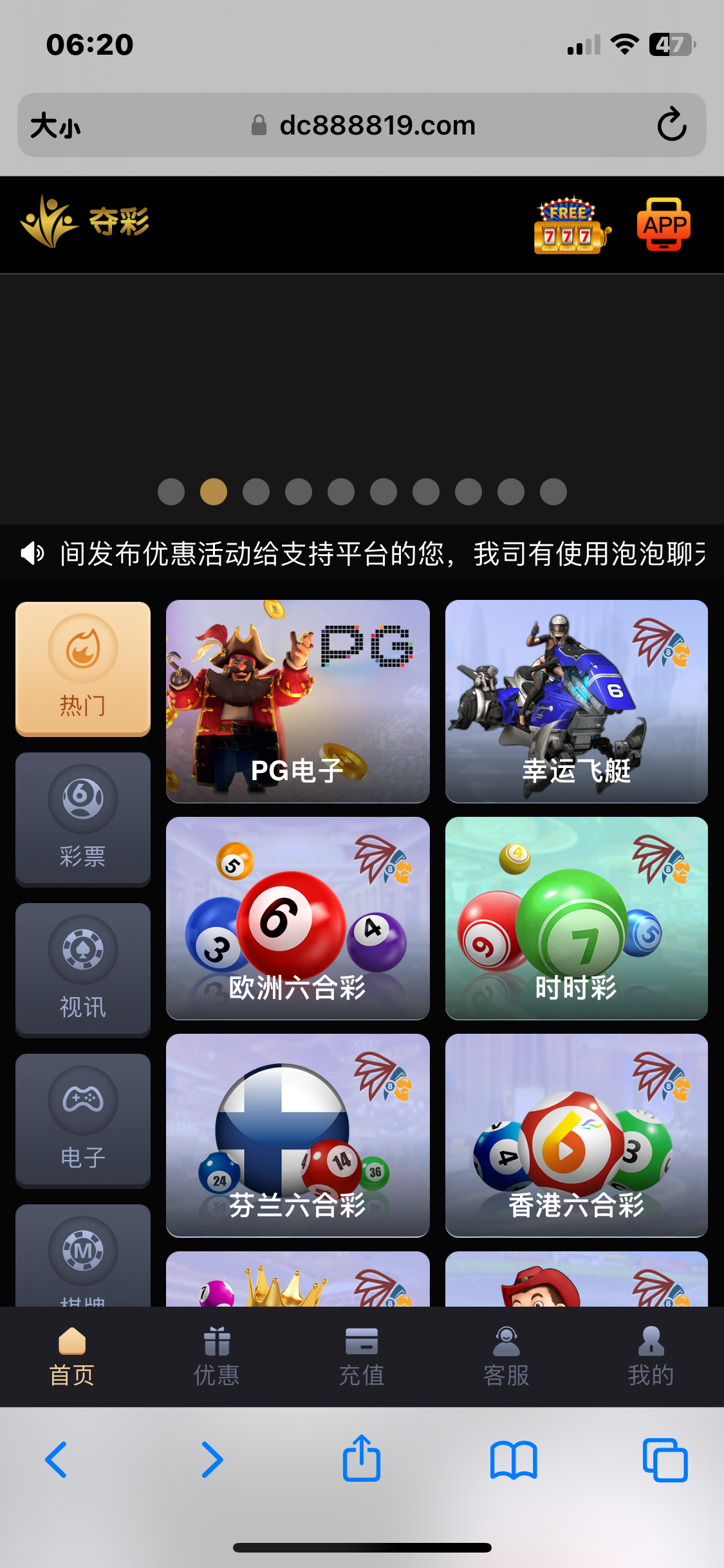Switch to the 电子 category
Image resolution: width=724 pixels, height=1568 pixels.
tap(83, 1120)
